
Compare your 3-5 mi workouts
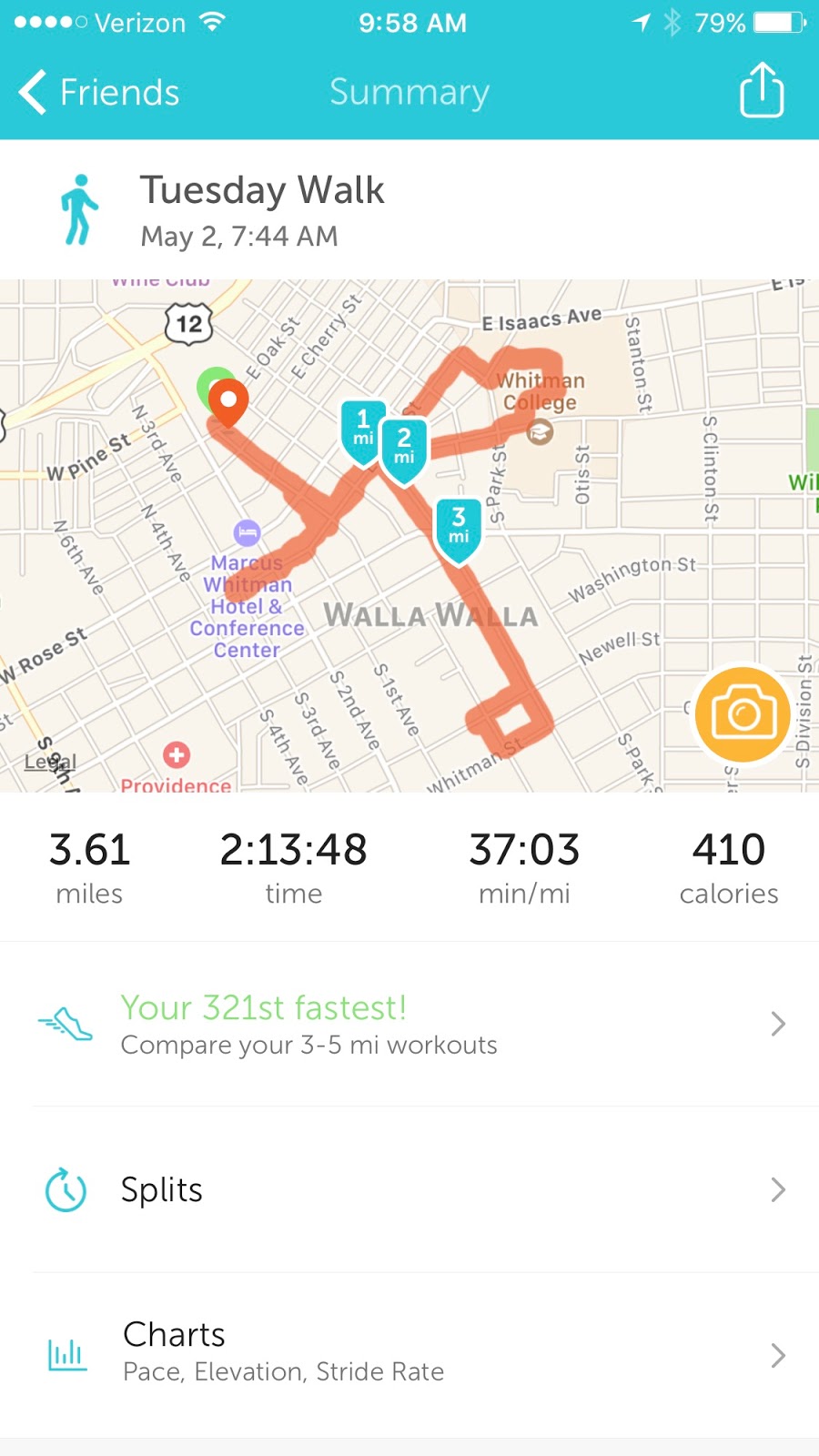pyautogui.click(x=409, y=1024)
